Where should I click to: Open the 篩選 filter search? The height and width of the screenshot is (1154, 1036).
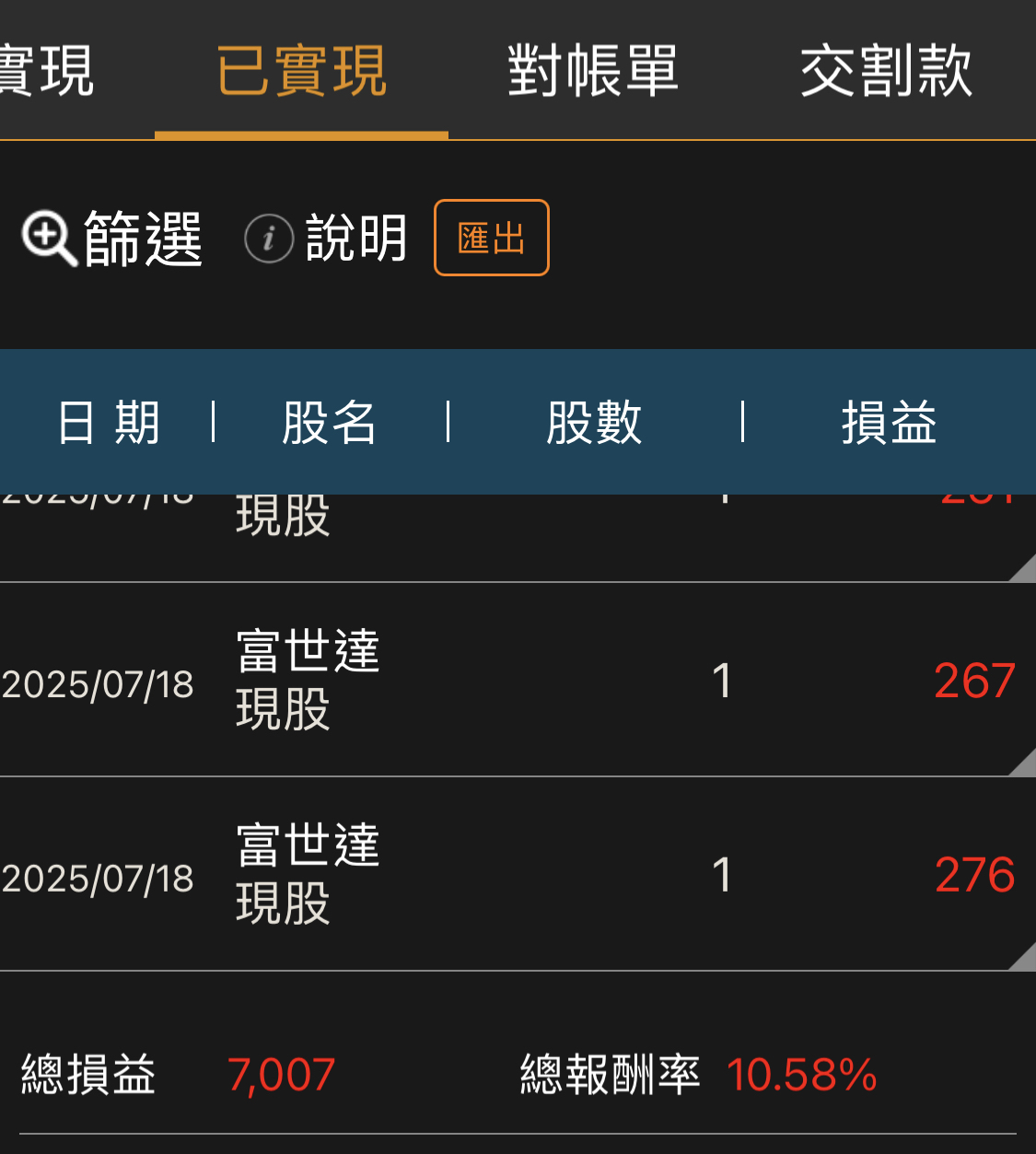[x=112, y=239]
